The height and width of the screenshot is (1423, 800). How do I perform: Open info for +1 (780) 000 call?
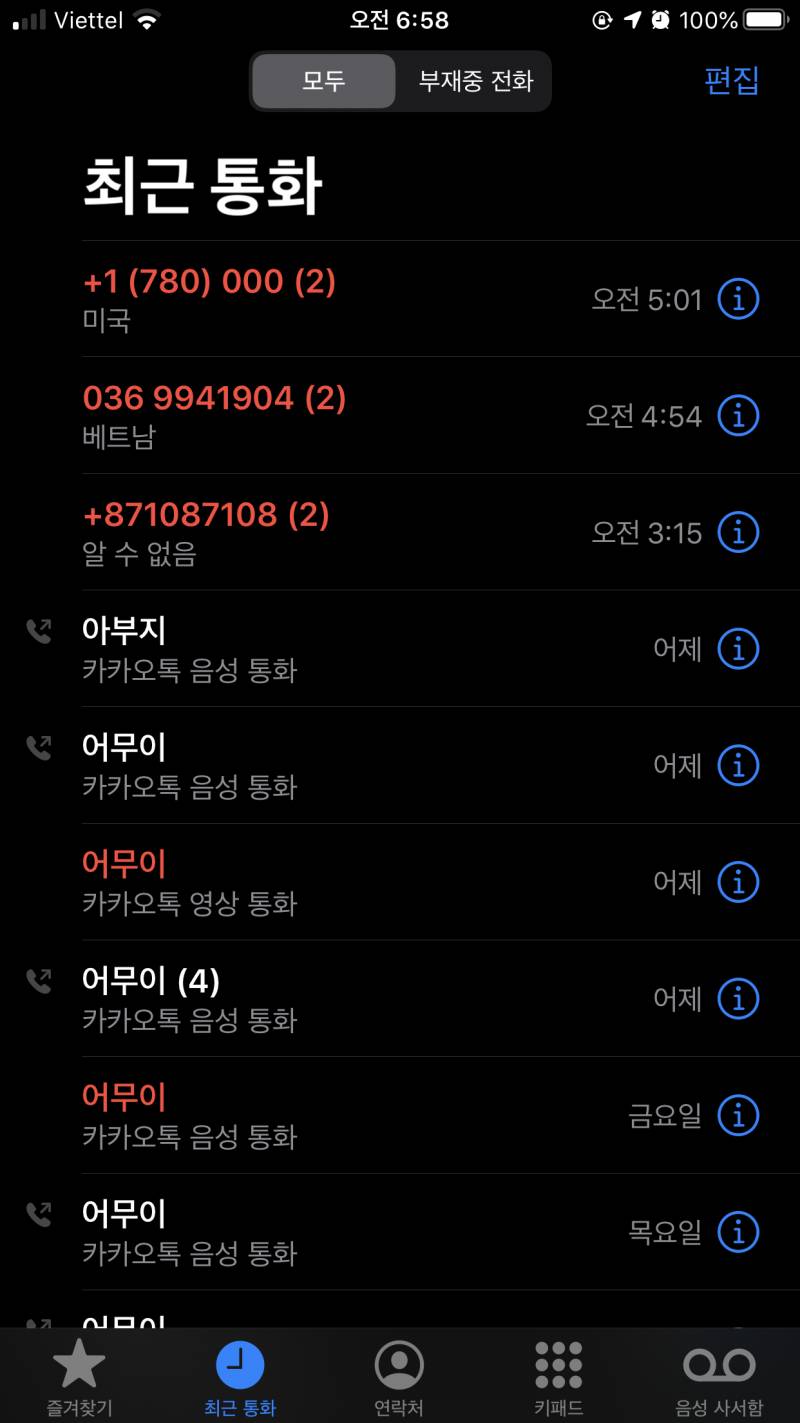click(737, 299)
